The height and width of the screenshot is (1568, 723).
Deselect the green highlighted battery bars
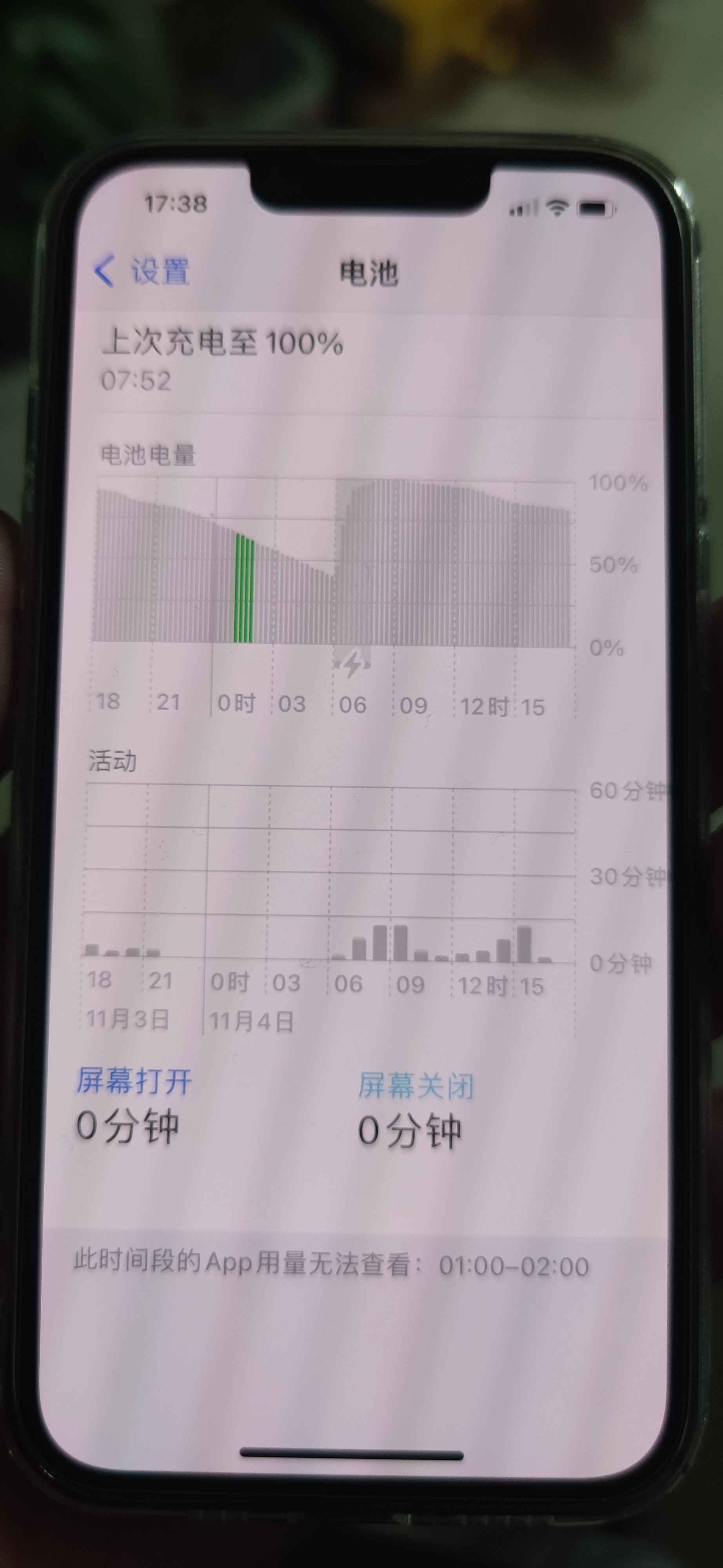244,589
